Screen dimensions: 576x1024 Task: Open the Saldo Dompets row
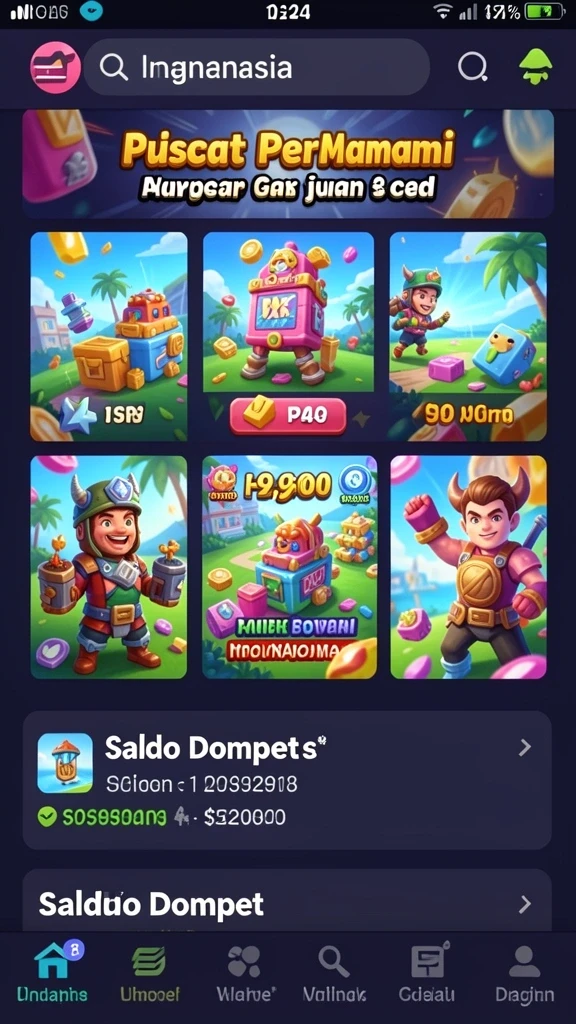[287, 780]
